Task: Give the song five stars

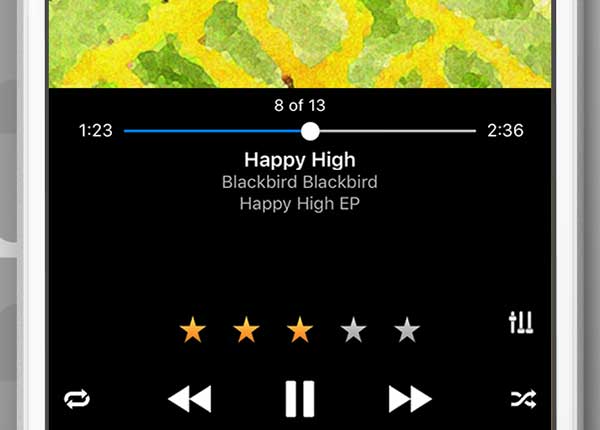Action: click(x=407, y=329)
